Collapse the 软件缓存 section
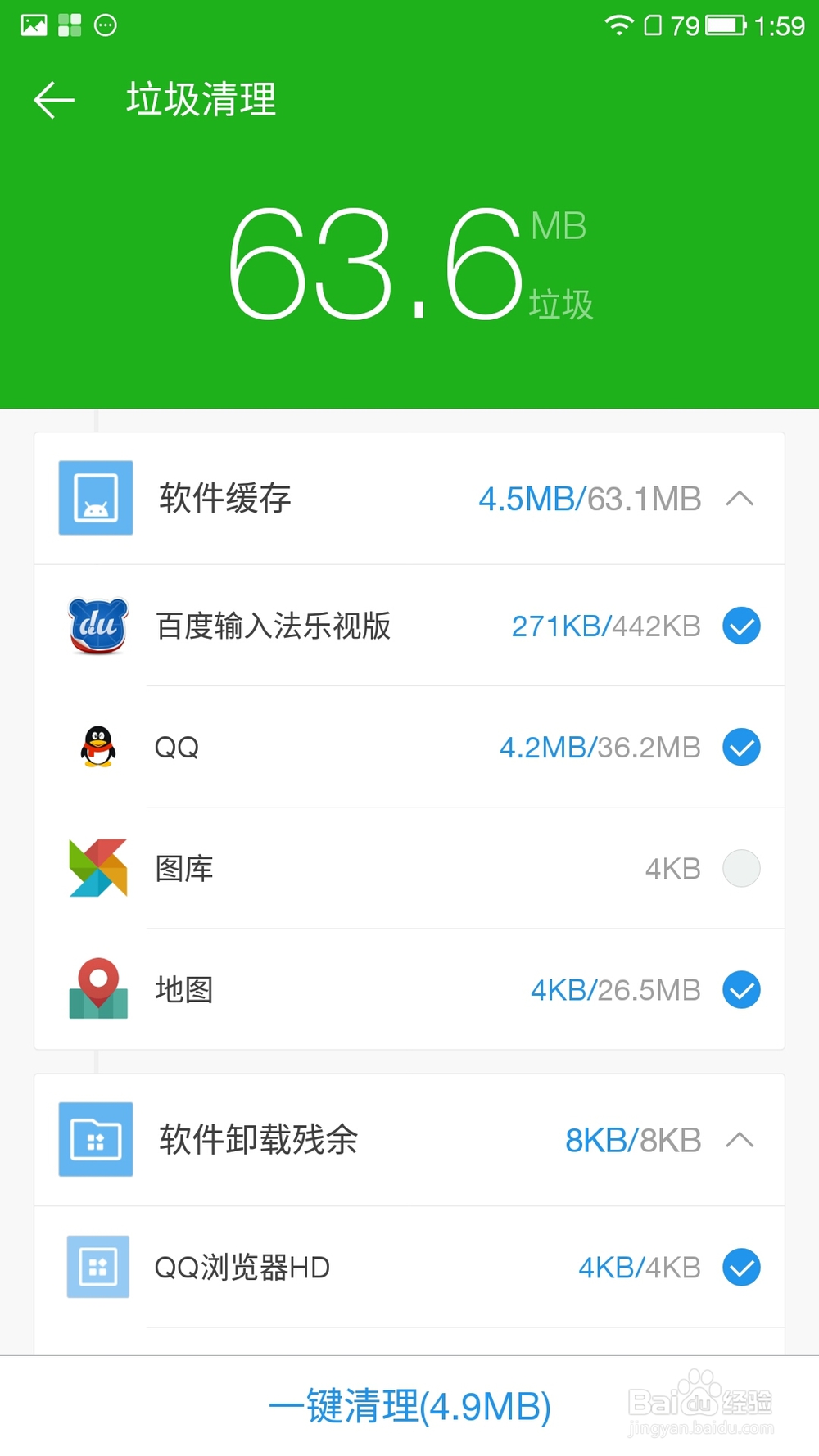819x1456 pixels. coord(741,499)
